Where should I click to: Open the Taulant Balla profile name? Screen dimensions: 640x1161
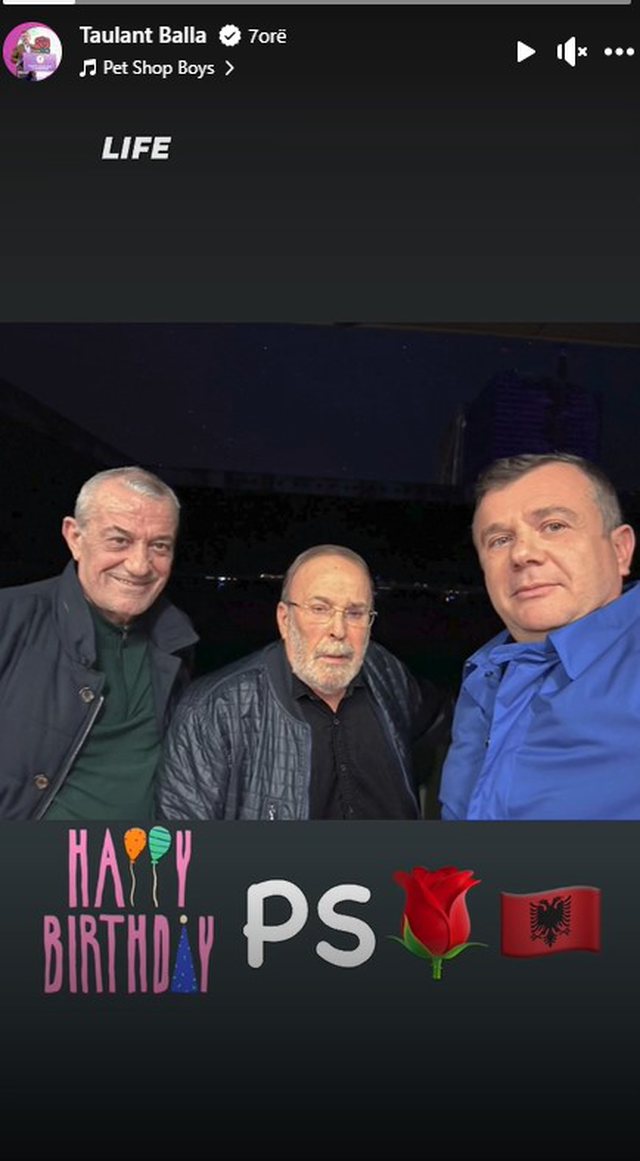(143, 36)
